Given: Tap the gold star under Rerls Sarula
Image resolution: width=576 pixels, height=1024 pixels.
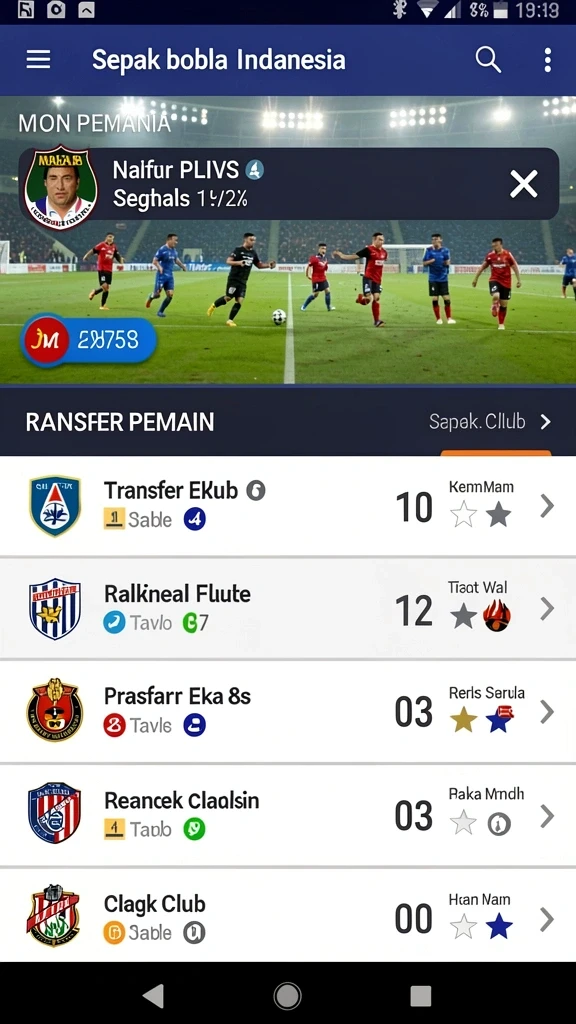Looking at the screenshot, I should click(464, 719).
